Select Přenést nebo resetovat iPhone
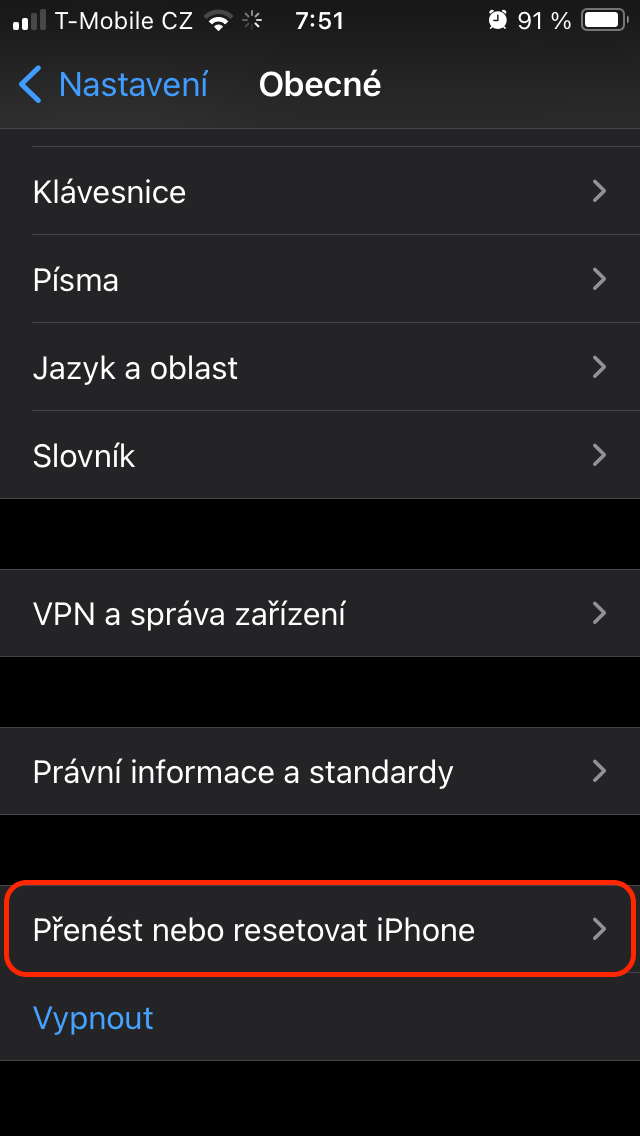Image resolution: width=640 pixels, height=1136 pixels. point(320,929)
